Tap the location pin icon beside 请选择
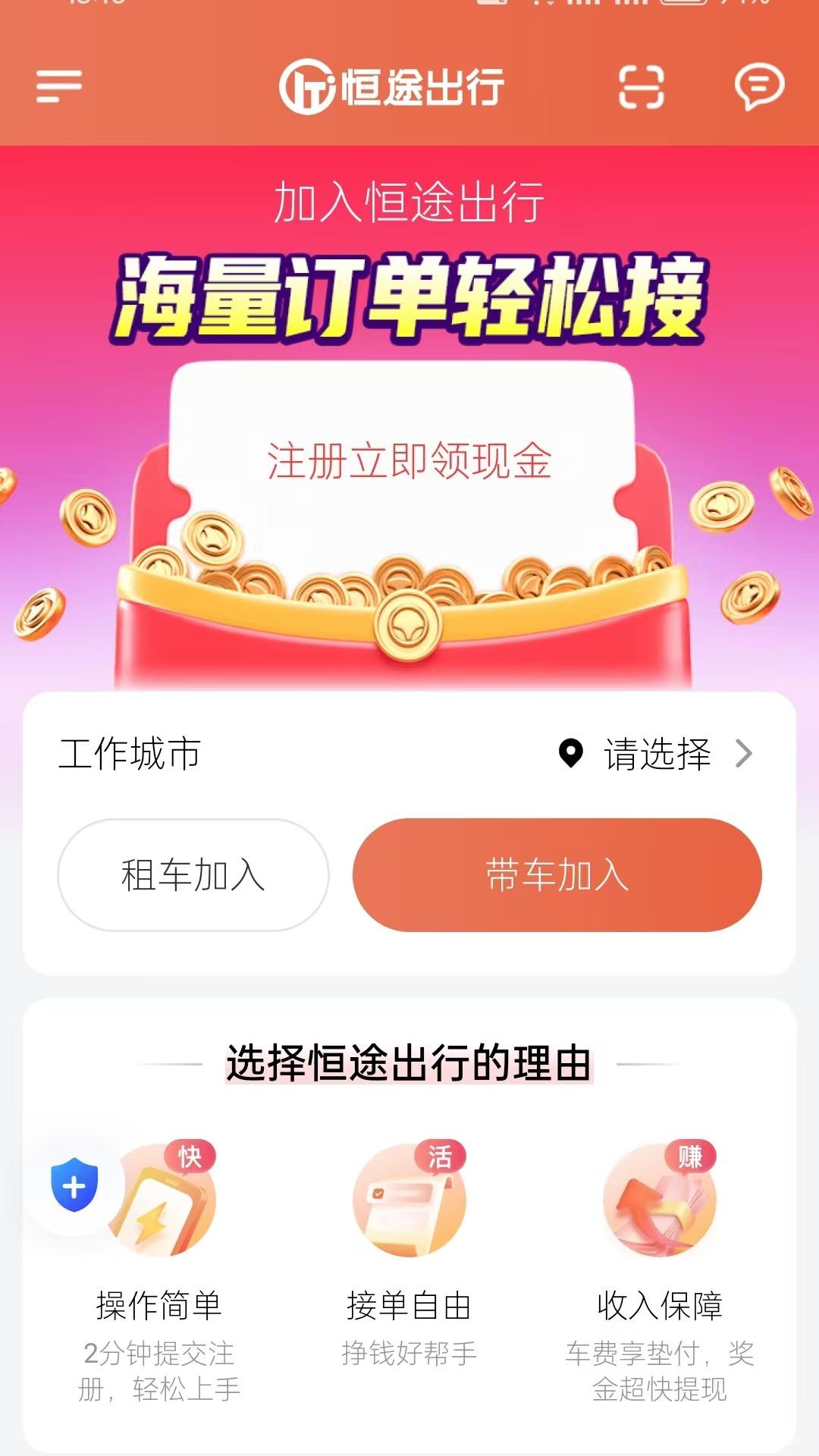819x1456 pixels. (573, 752)
